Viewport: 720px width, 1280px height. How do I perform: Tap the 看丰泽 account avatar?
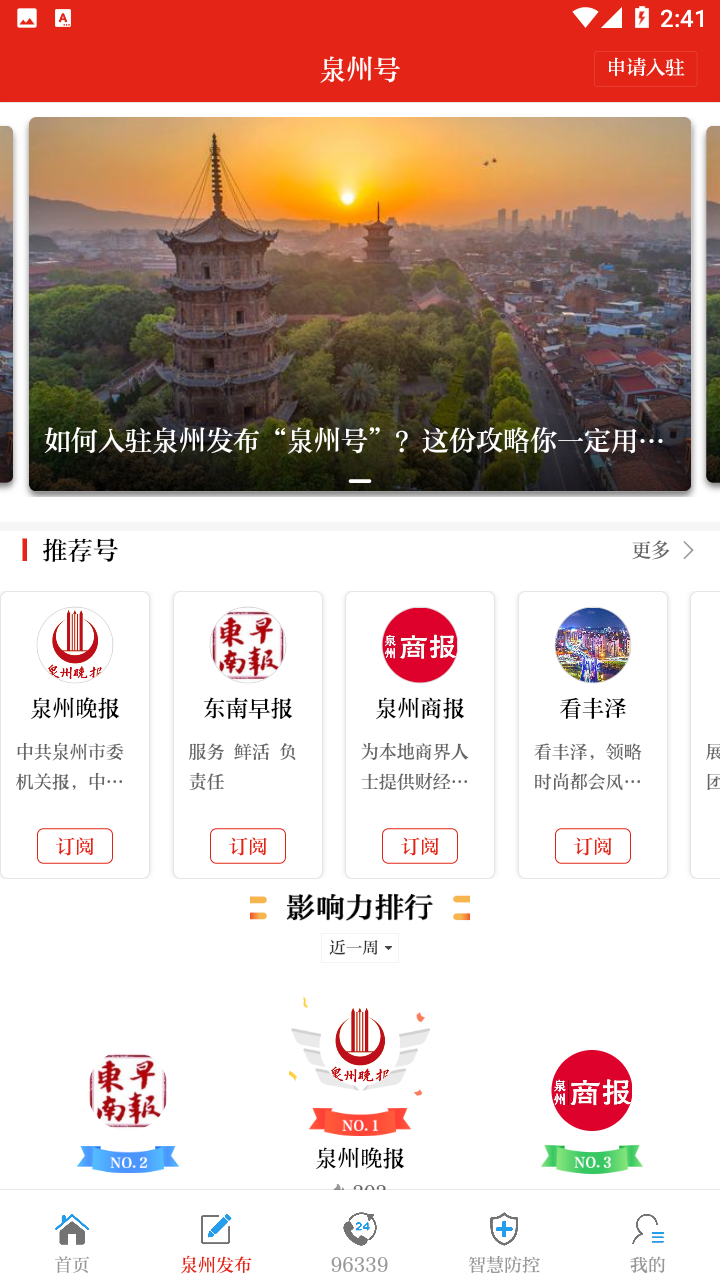[x=592, y=645]
